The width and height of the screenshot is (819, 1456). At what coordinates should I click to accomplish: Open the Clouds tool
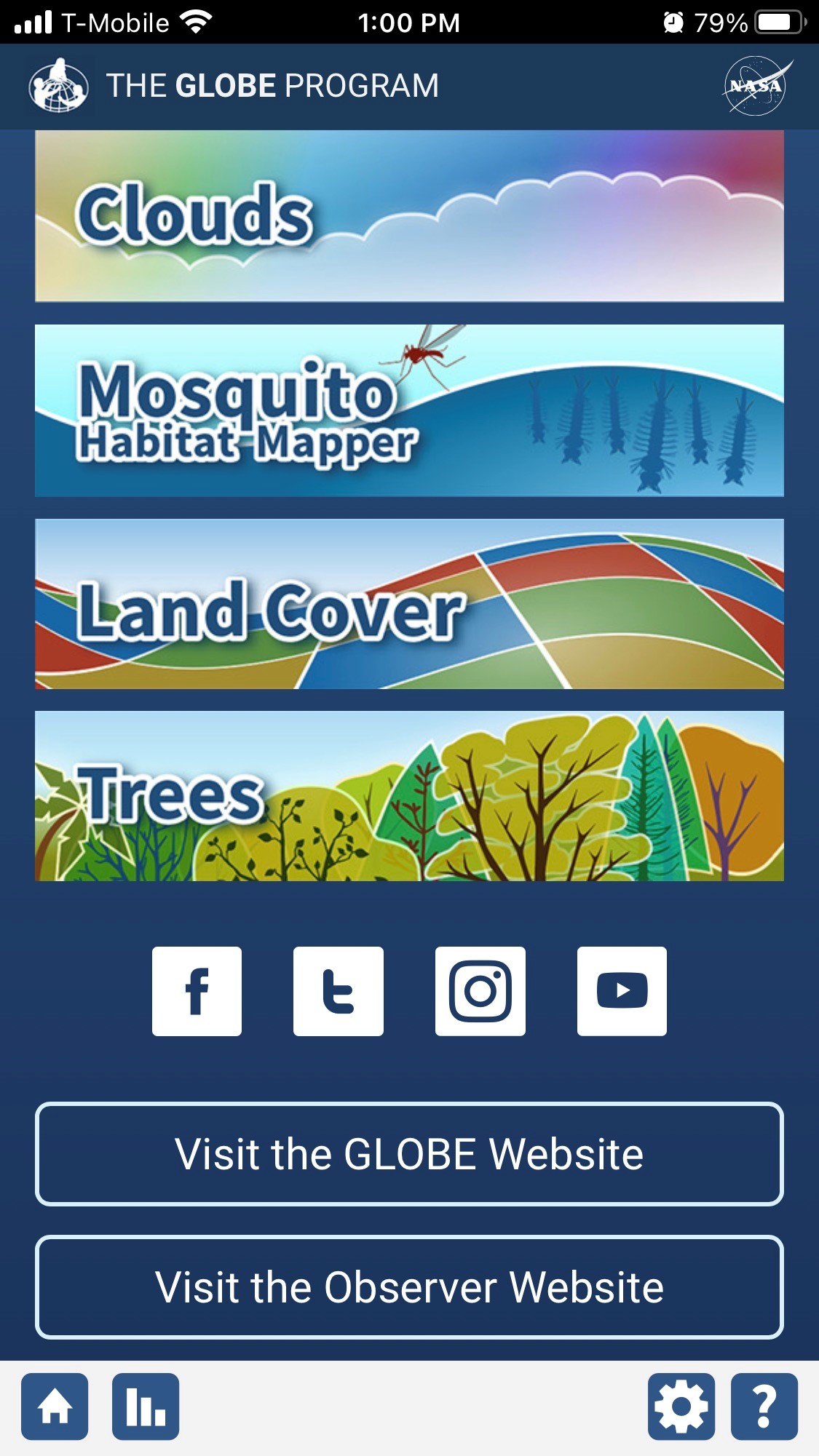coord(409,216)
